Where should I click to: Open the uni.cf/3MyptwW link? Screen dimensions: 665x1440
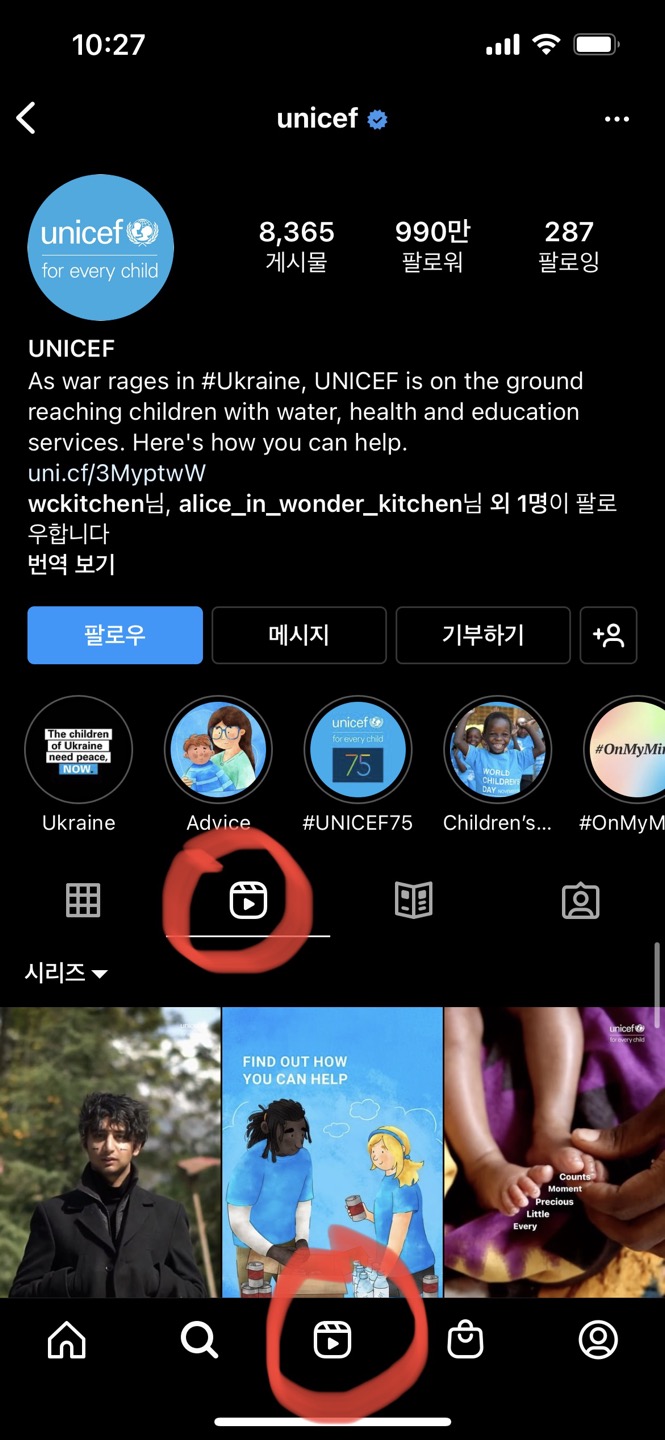pyautogui.click(x=117, y=472)
